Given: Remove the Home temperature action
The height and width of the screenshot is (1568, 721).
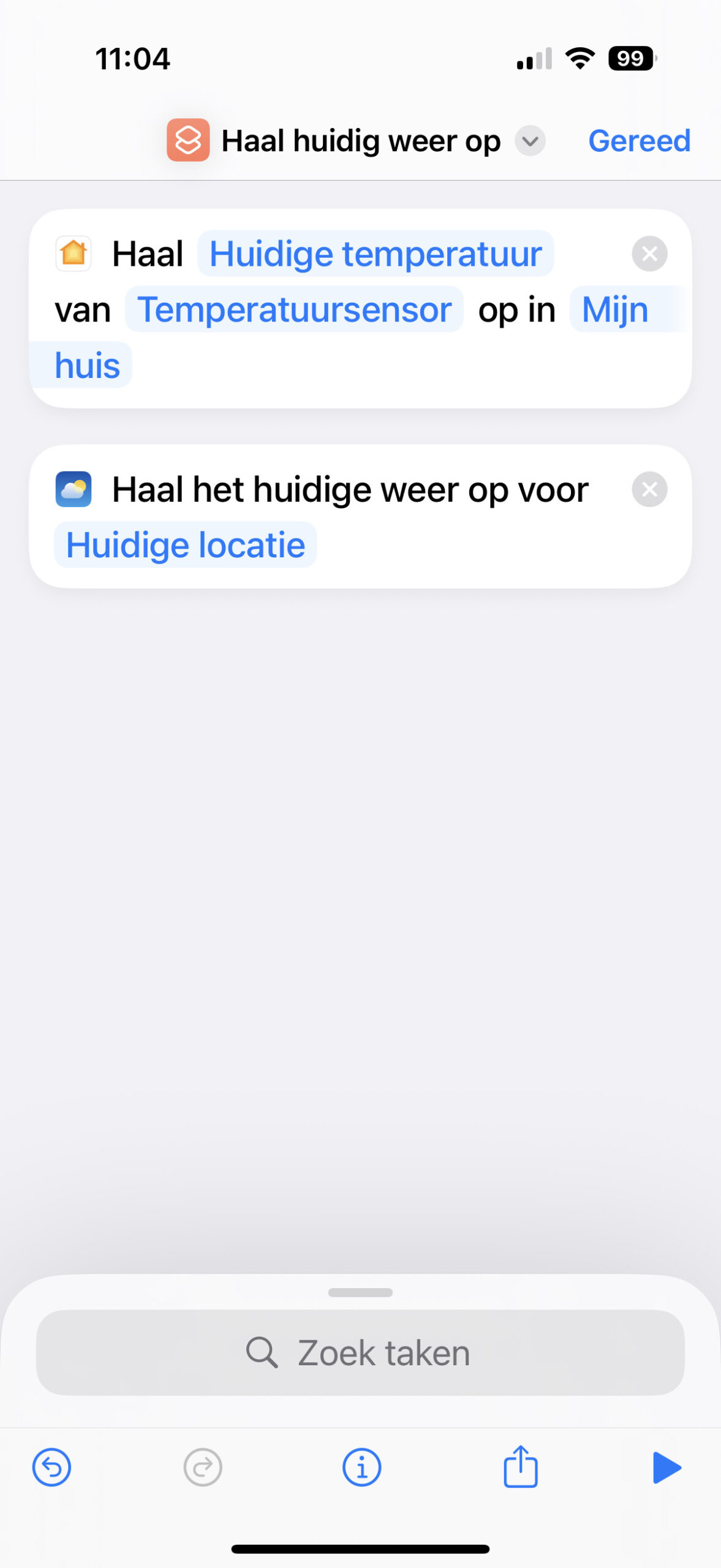Looking at the screenshot, I should [649, 254].
